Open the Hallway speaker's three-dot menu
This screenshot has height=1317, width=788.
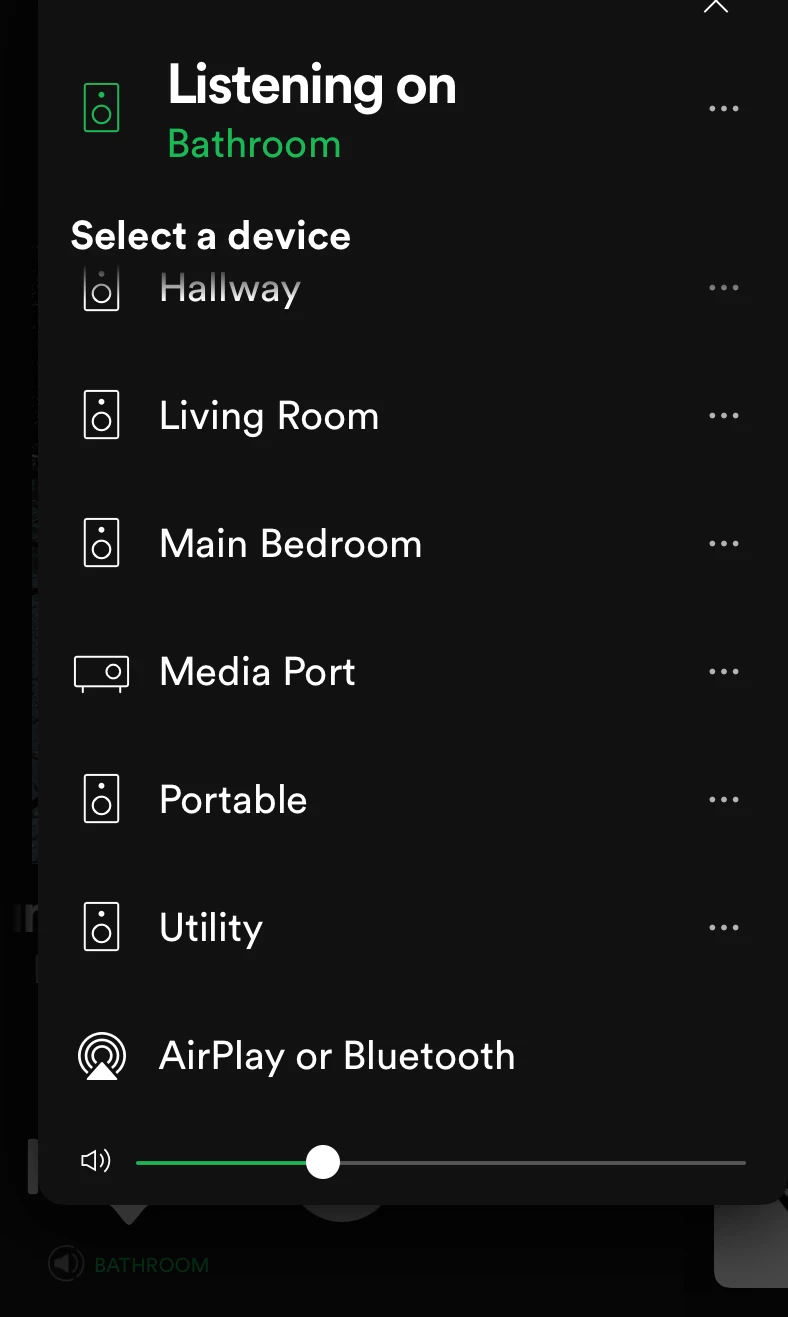[723, 288]
